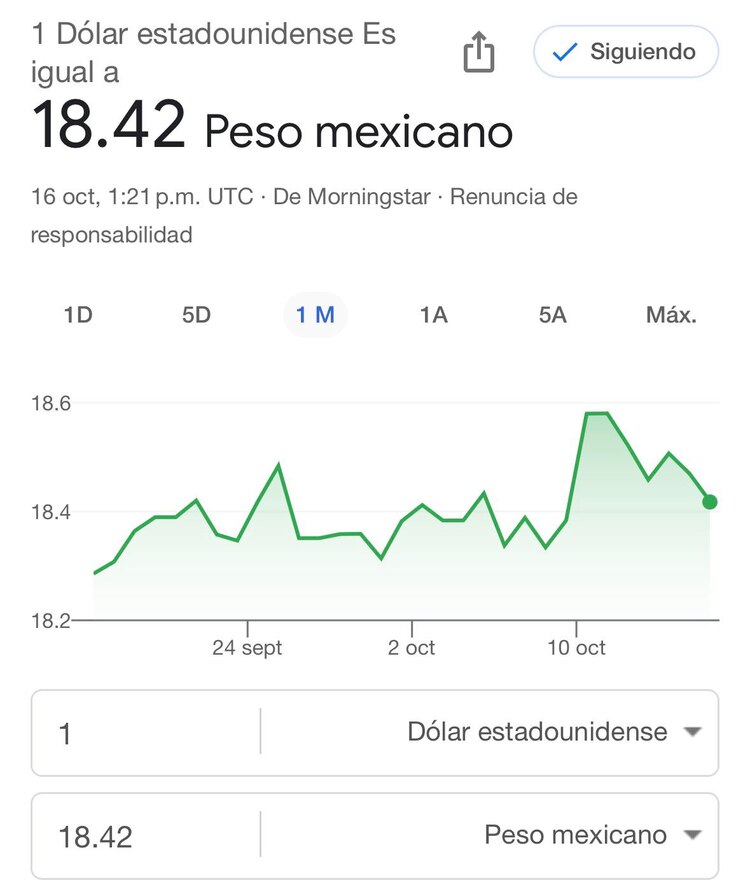Screen dimensions: 750x885
Task: Switch to the 1D time range
Action: coord(78,314)
